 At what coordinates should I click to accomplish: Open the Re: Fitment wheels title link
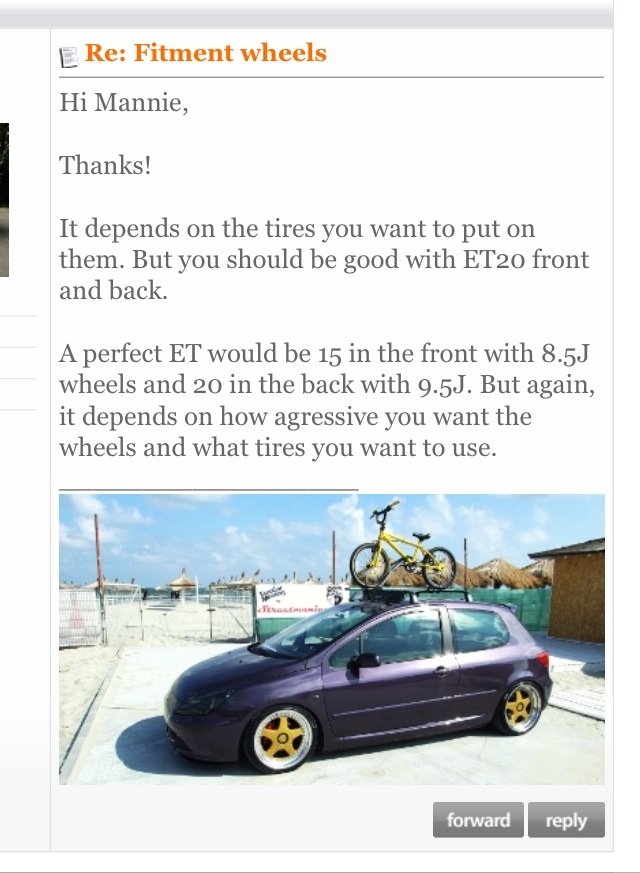205,53
